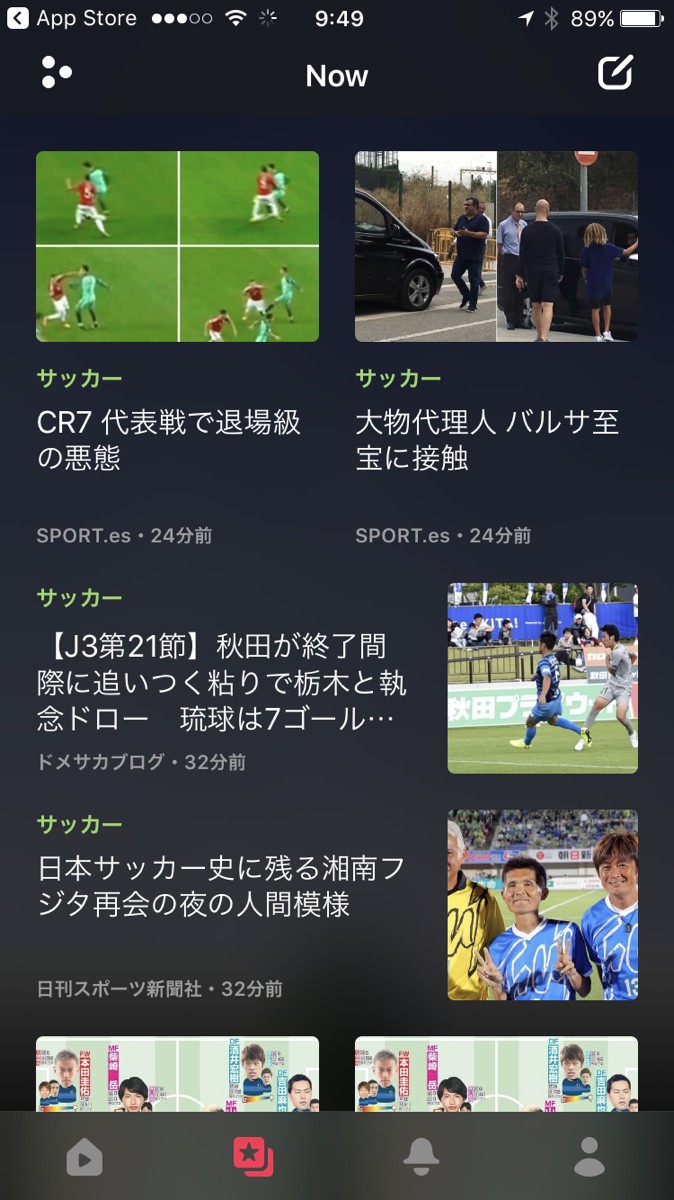
Task: Open the CR7 代表戦で退場級の悪態 article
Action: (177, 439)
